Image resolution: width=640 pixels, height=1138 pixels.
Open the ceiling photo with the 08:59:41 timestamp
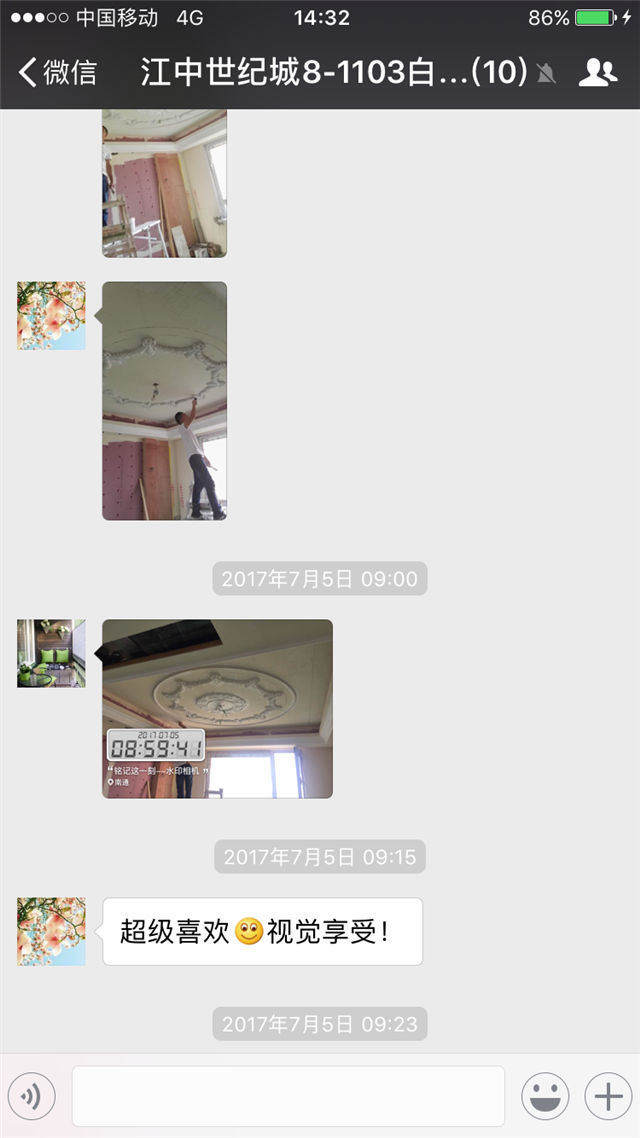pyautogui.click(x=217, y=708)
